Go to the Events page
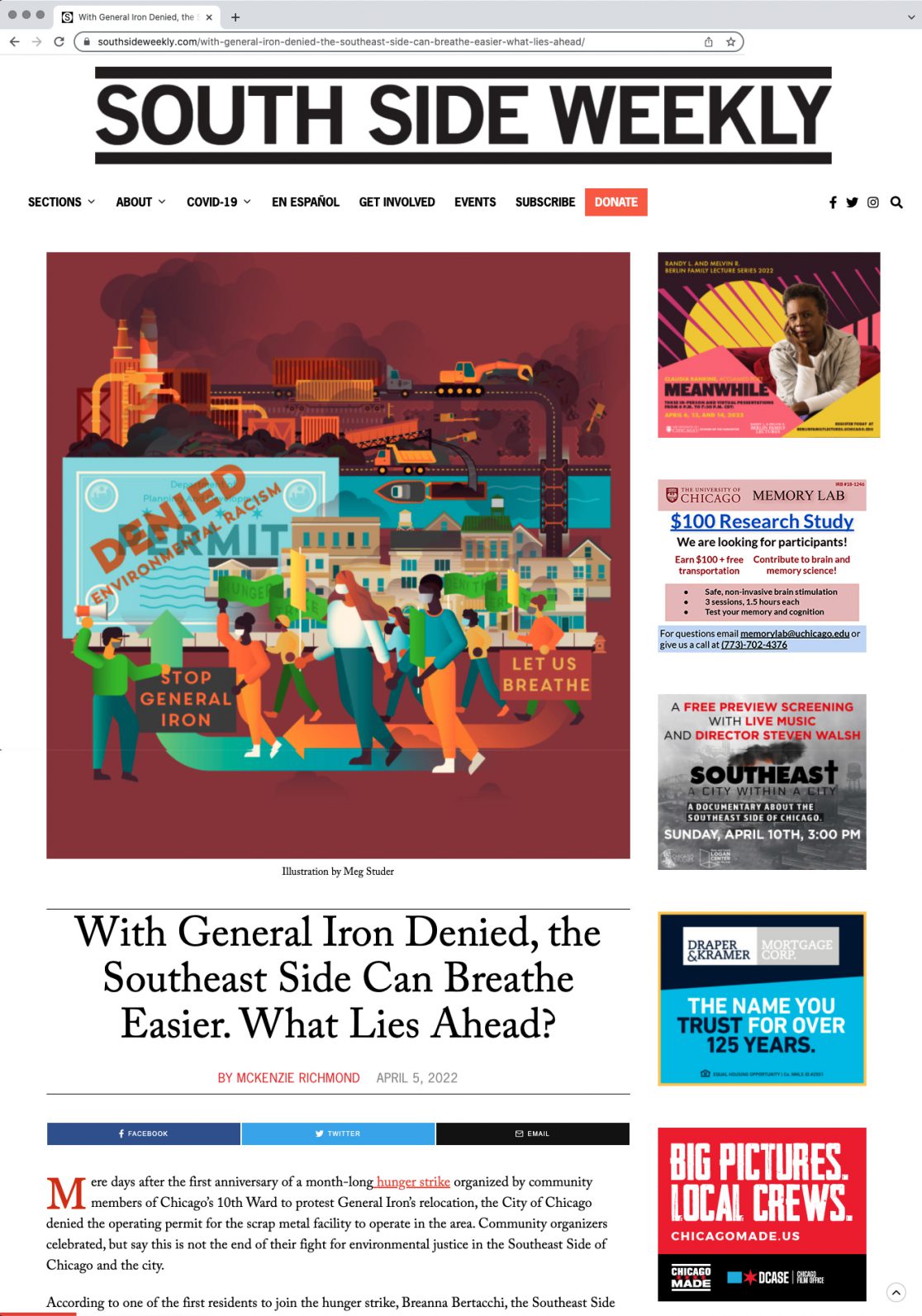The height and width of the screenshot is (1316, 922). [x=475, y=202]
